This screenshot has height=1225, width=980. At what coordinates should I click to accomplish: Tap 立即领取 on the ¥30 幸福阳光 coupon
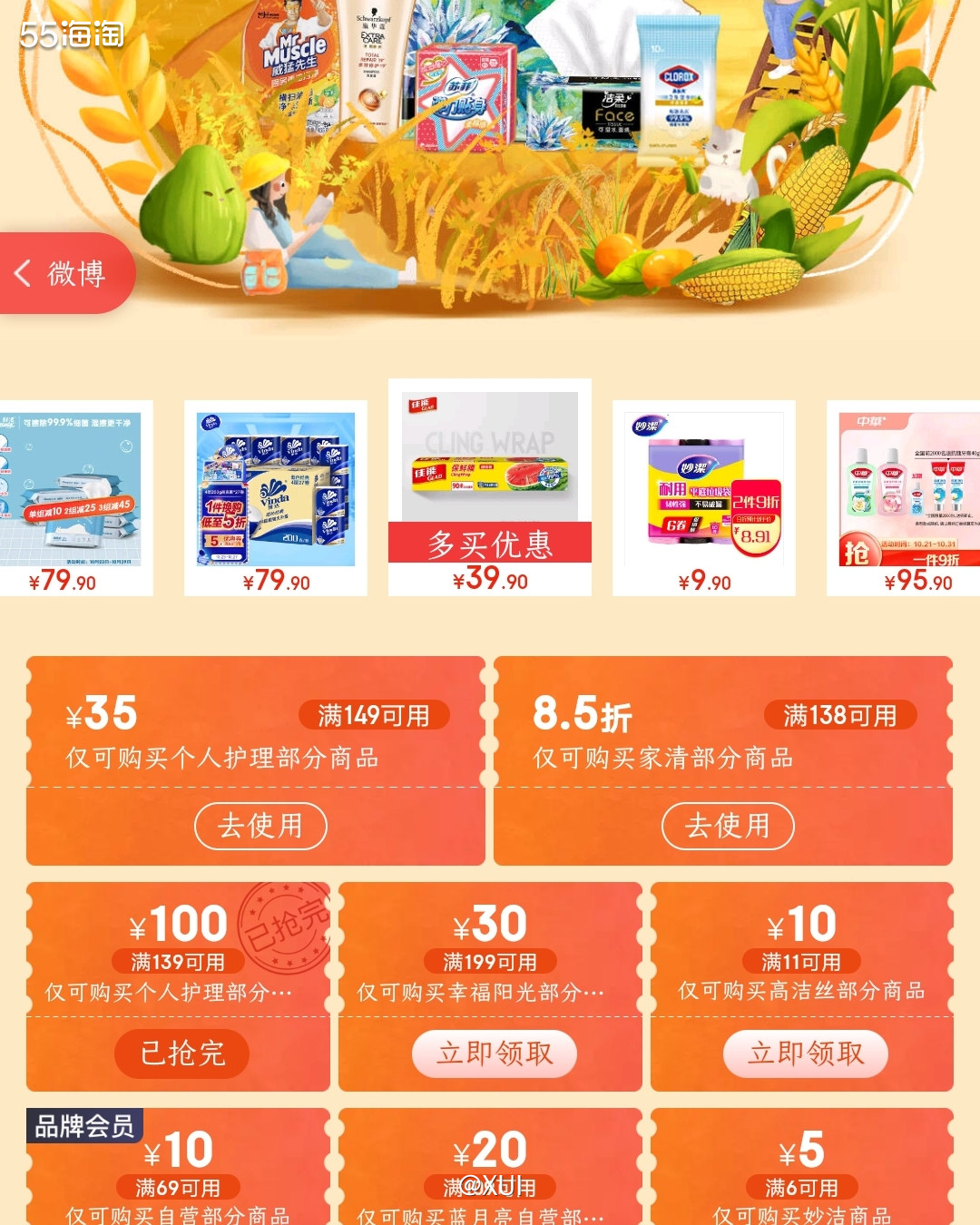(x=494, y=1053)
